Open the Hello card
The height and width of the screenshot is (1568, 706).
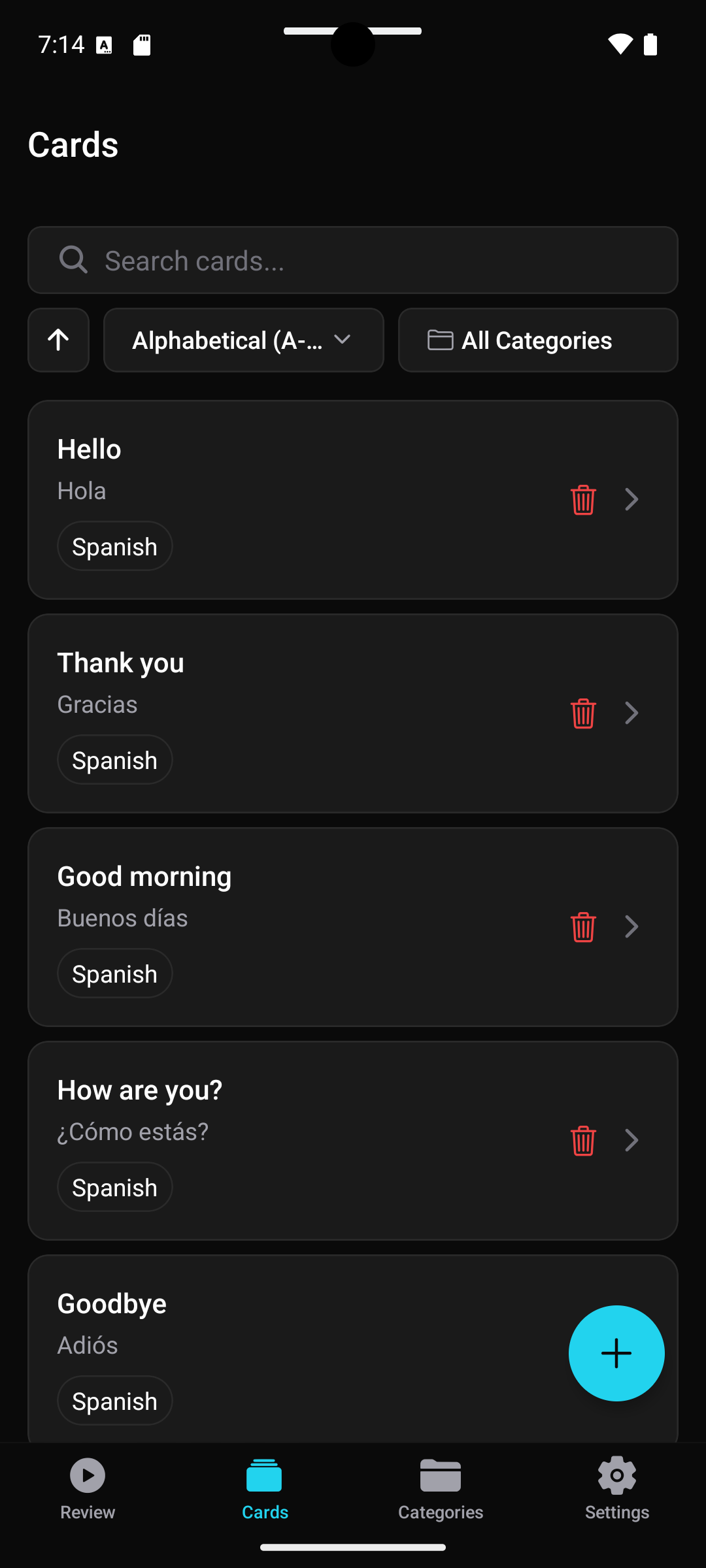pyautogui.click(x=631, y=500)
